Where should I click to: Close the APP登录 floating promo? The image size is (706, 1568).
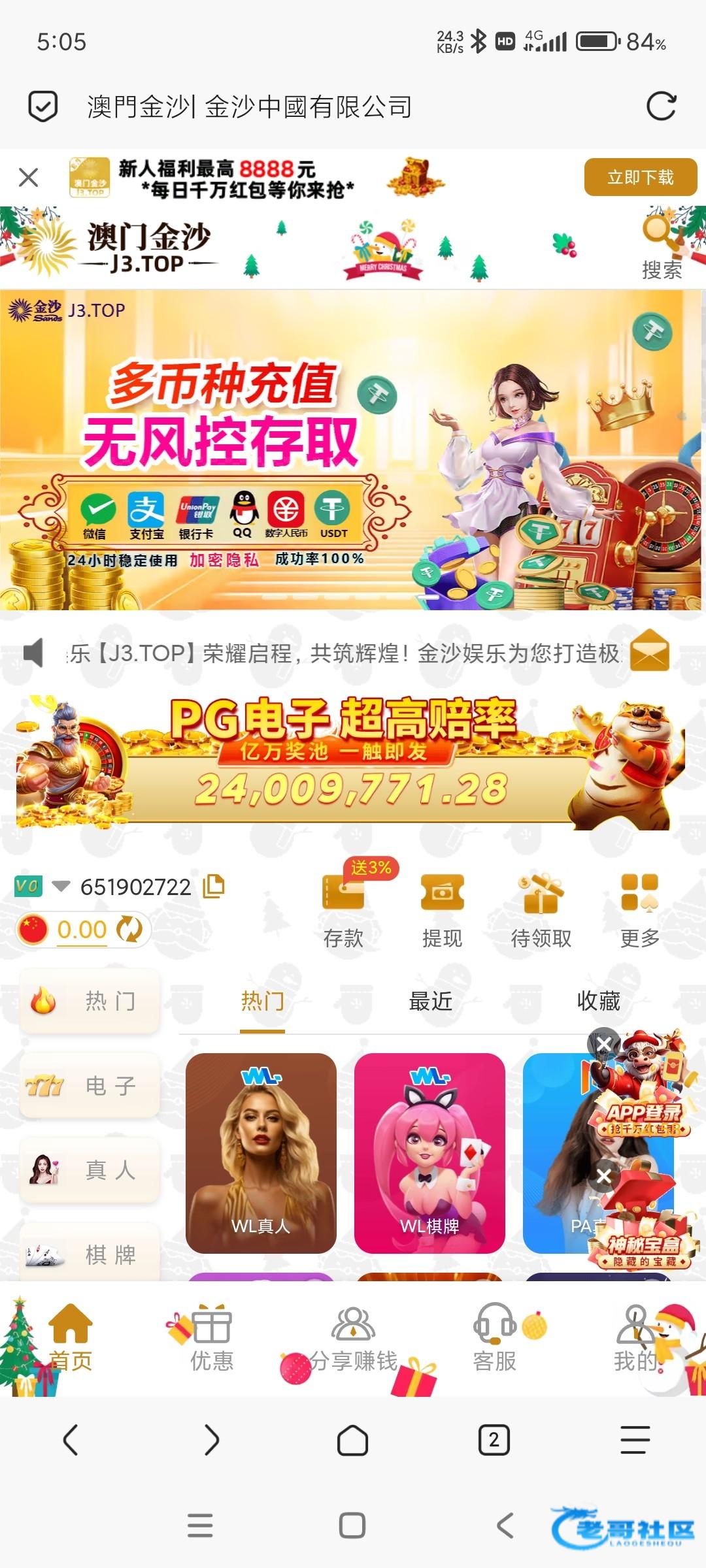(604, 1043)
